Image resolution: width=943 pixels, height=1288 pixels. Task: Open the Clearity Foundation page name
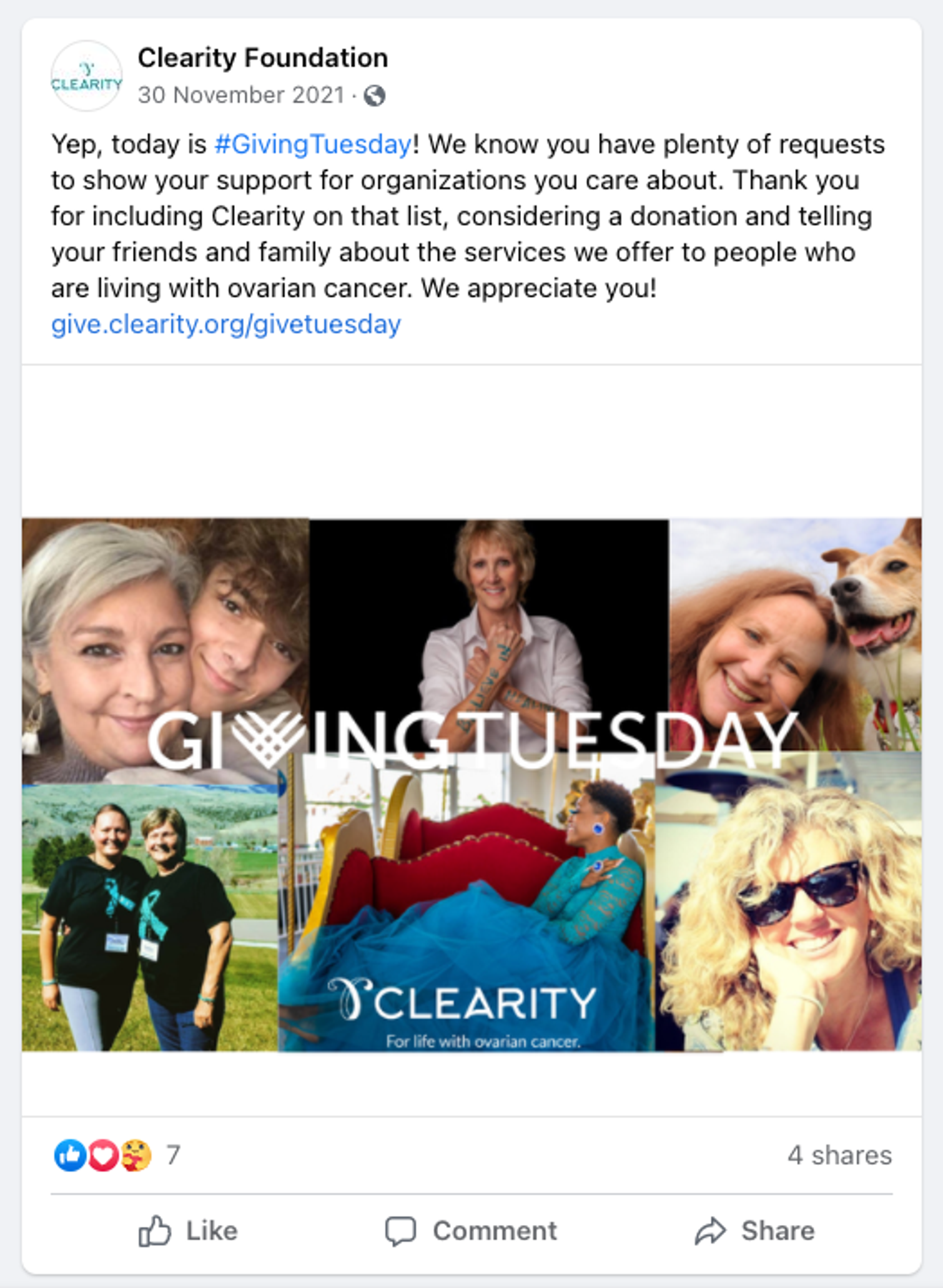click(262, 58)
